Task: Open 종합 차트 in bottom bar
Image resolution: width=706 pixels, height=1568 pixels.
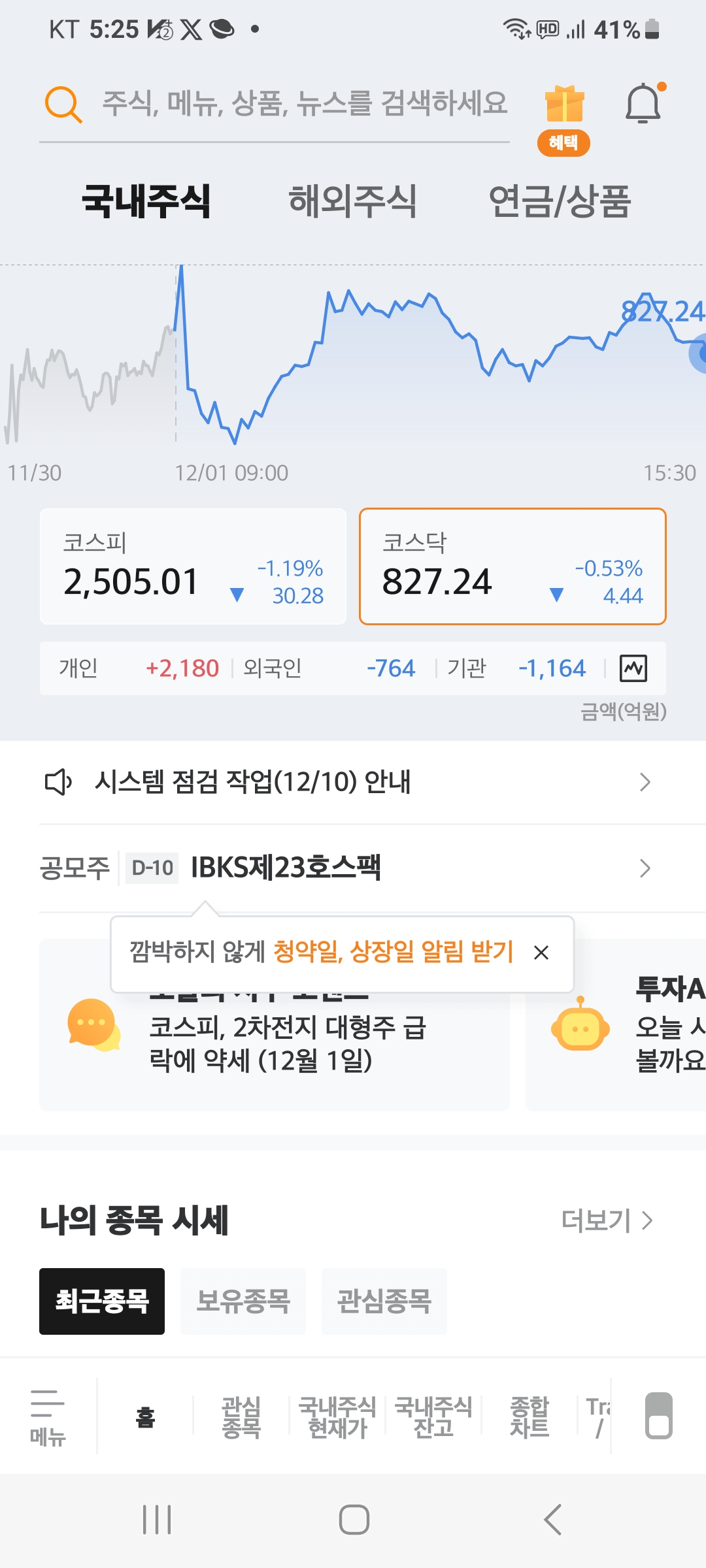Action: click(529, 1416)
